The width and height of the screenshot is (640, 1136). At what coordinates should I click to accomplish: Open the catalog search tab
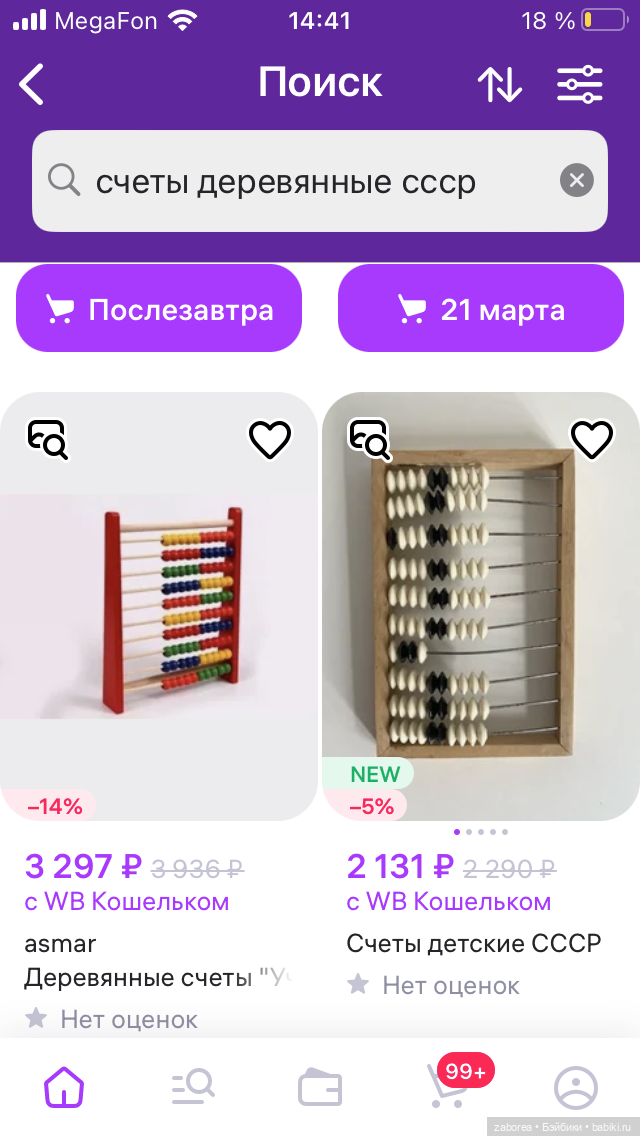pyautogui.click(x=192, y=1087)
